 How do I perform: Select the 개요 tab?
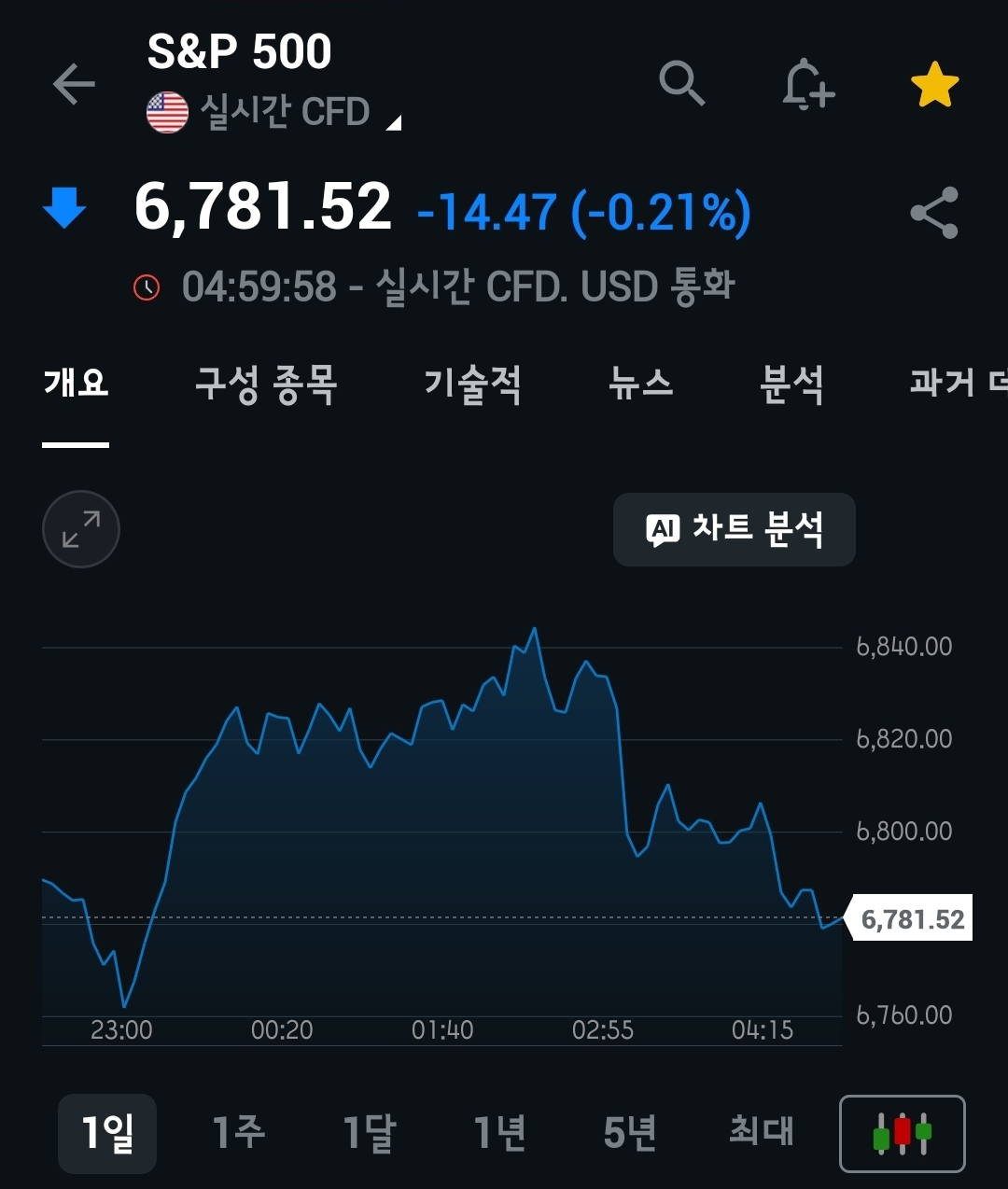[x=76, y=384]
